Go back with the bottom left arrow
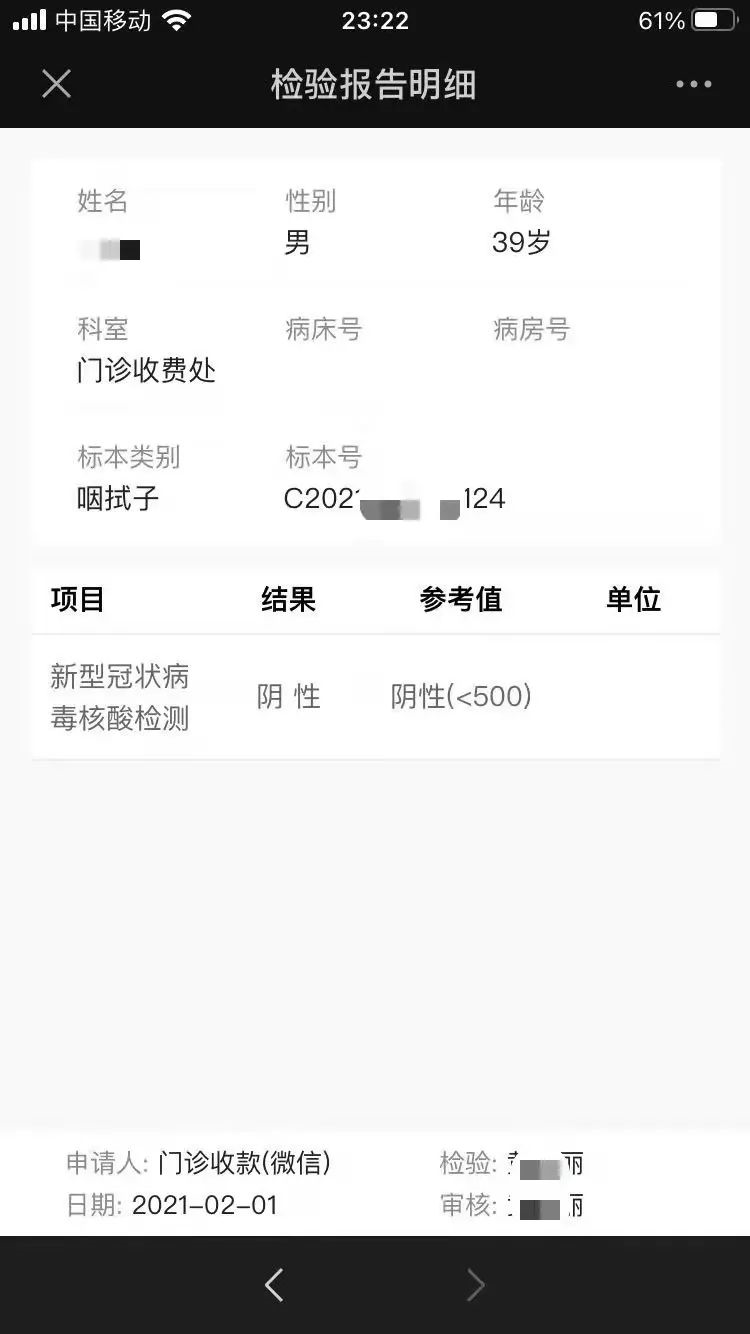The height and width of the screenshot is (1334, 750). 274,1285
